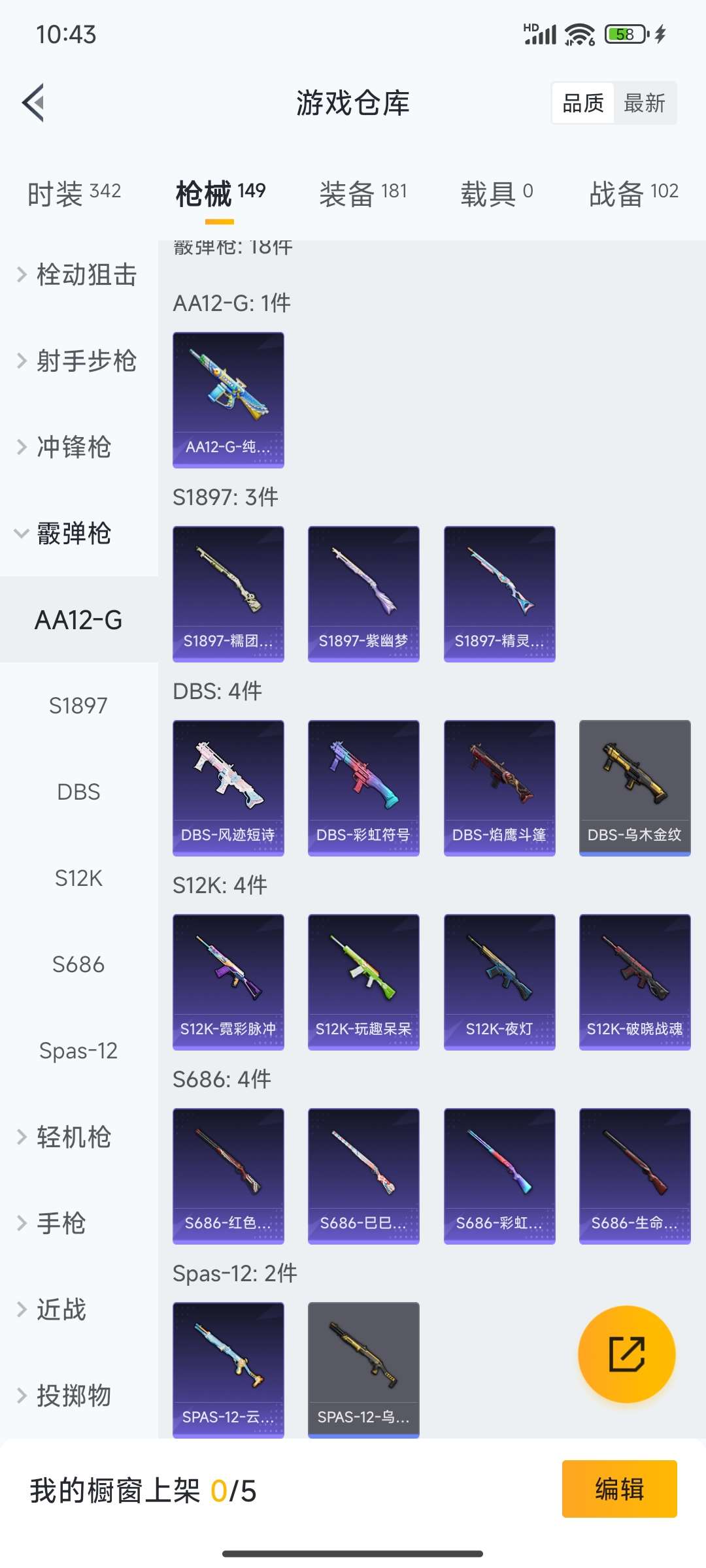Go back from 游戏仓库

[x=34, y=103]
